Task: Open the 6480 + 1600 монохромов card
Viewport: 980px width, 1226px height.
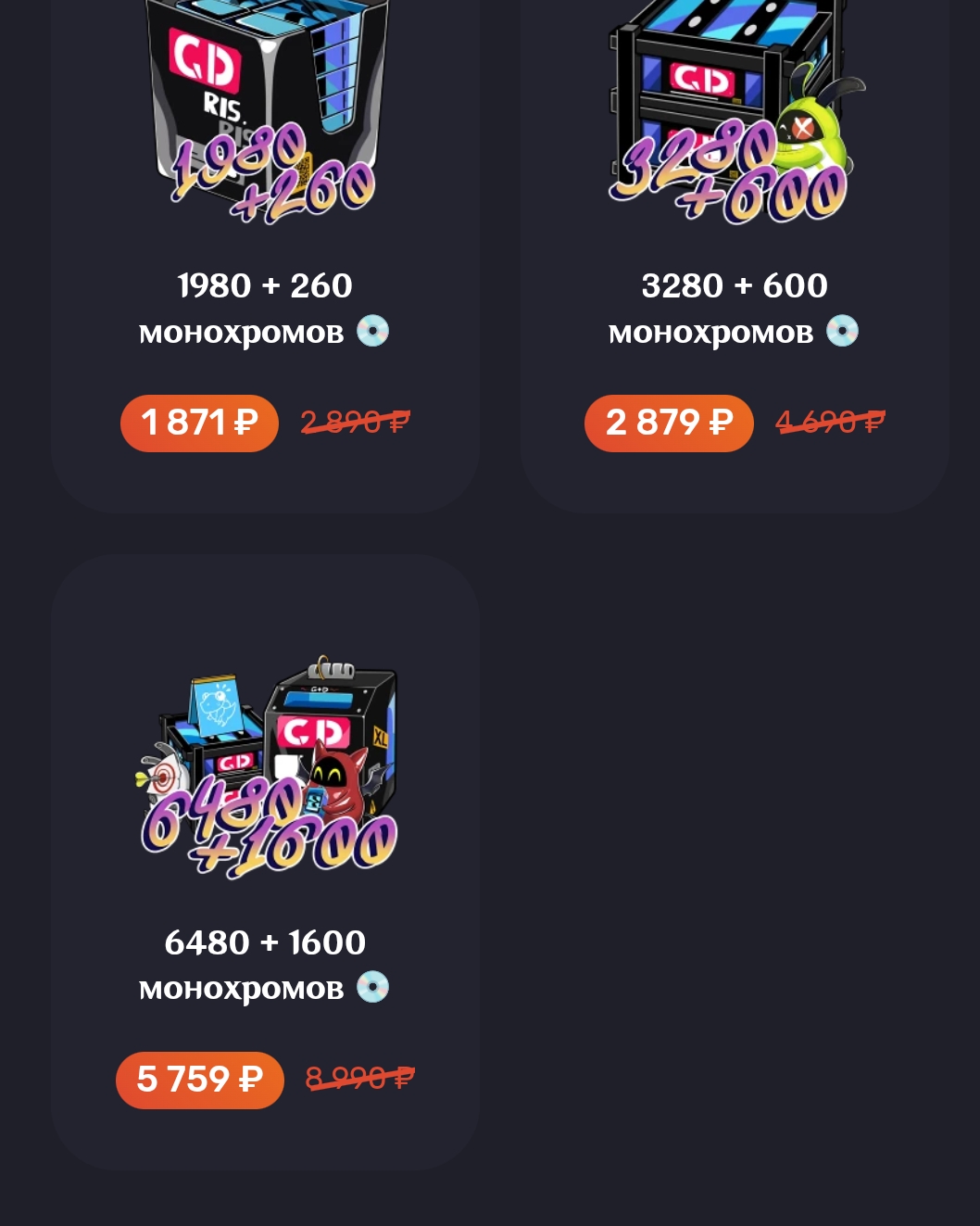Action: click(x=265, y=964)
